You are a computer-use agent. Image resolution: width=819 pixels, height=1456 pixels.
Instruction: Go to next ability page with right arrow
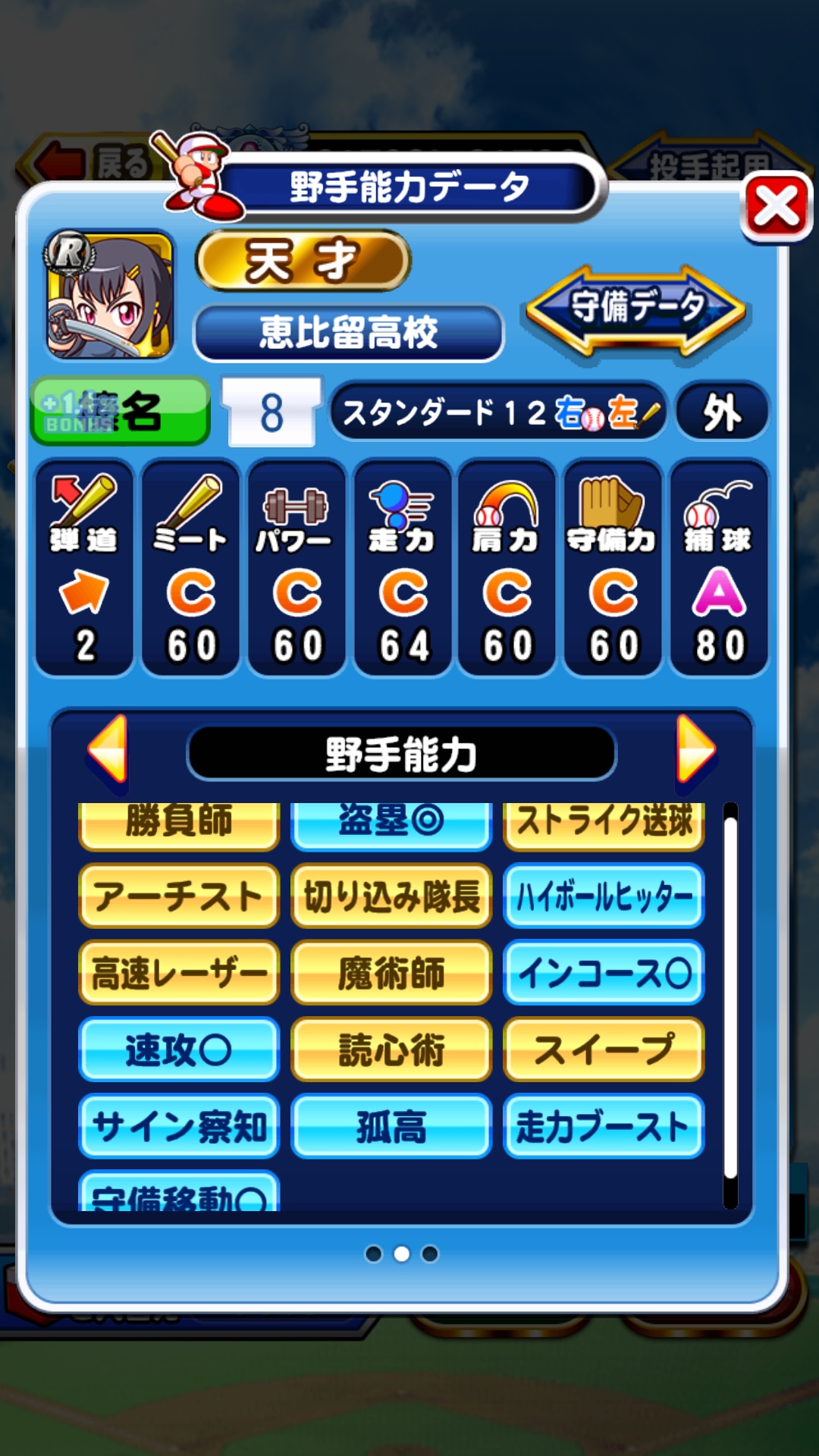click(x=695, y=749)
